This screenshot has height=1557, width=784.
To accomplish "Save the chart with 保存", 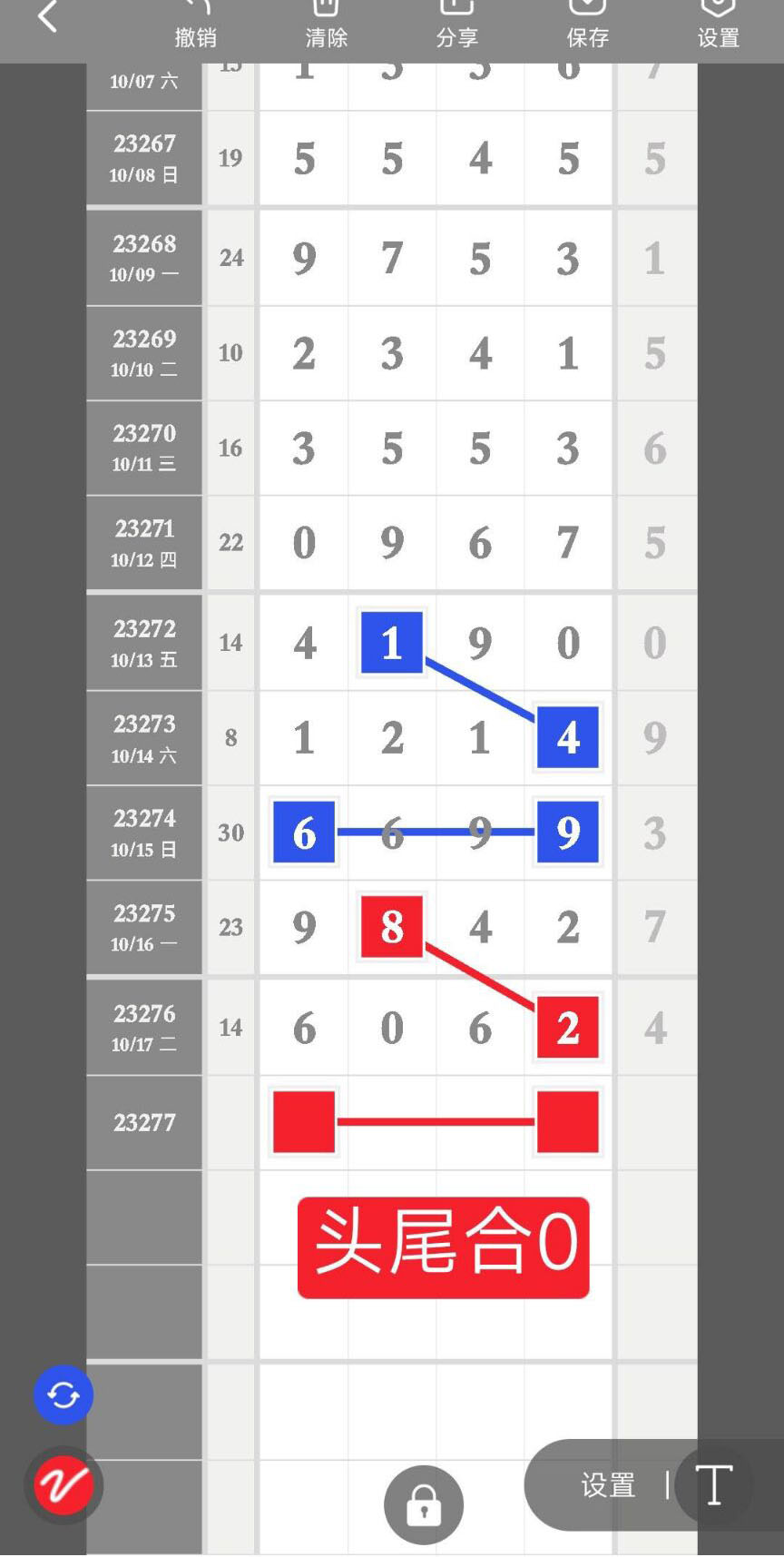I will 588,25.
